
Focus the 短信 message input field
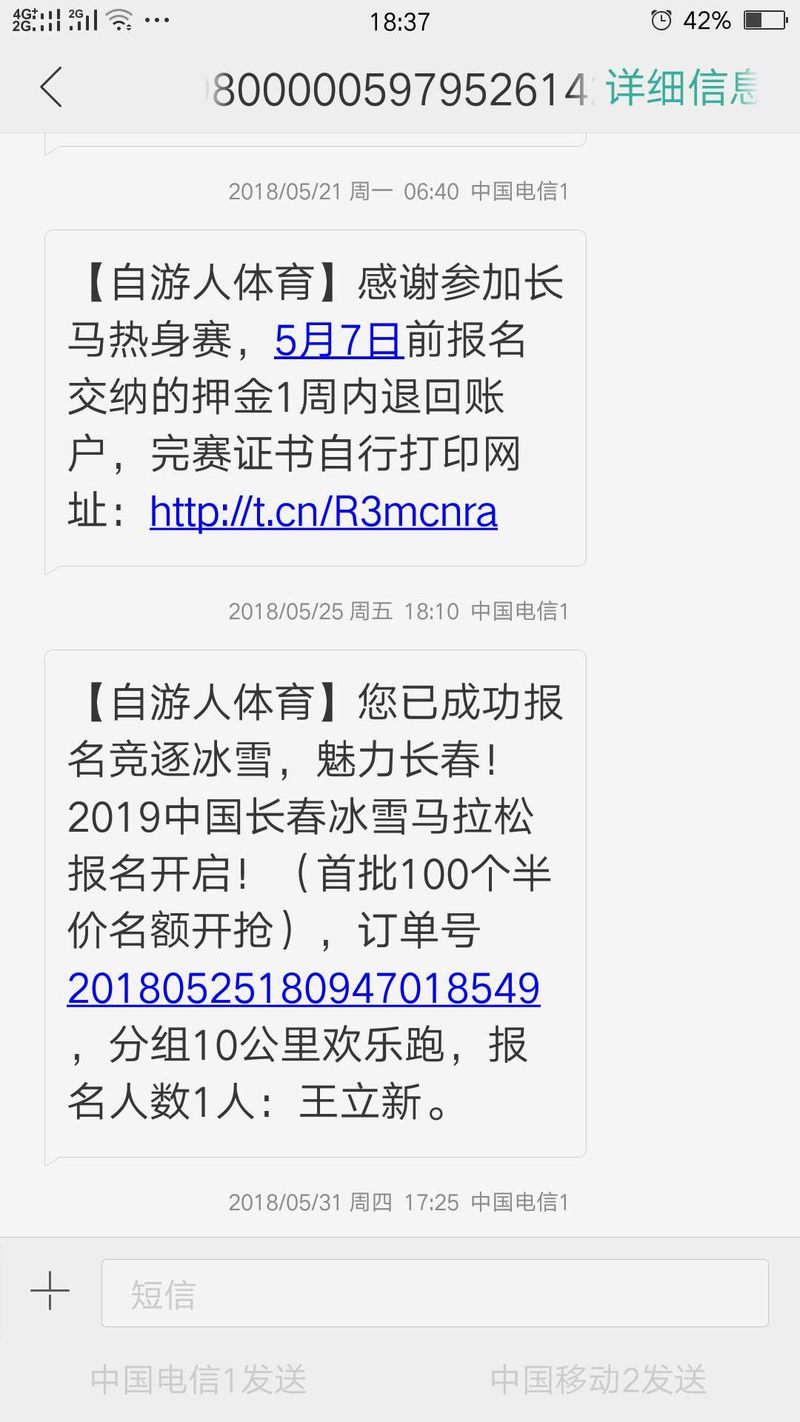tap(434, 1293)
